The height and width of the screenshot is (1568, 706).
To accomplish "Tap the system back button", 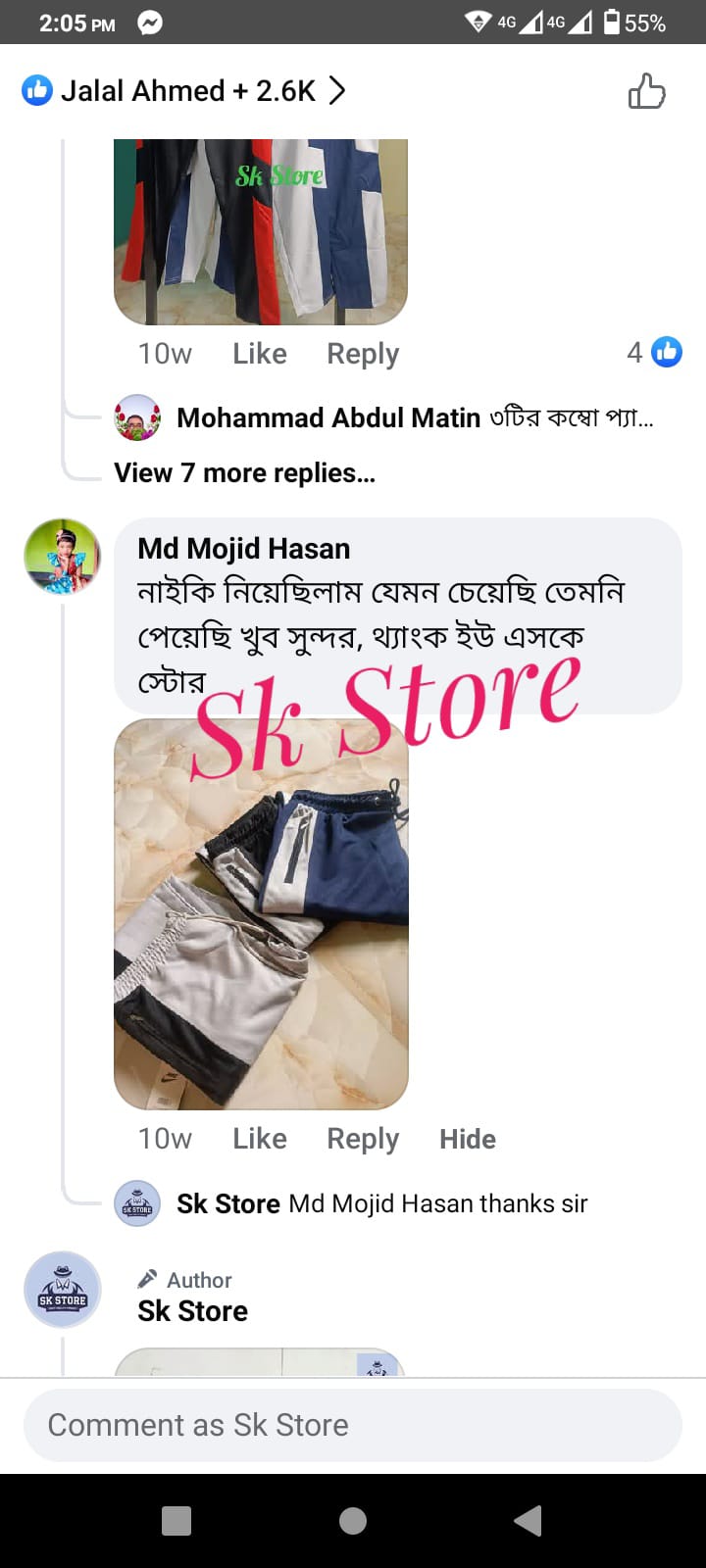I will [x=528, y=1521].
